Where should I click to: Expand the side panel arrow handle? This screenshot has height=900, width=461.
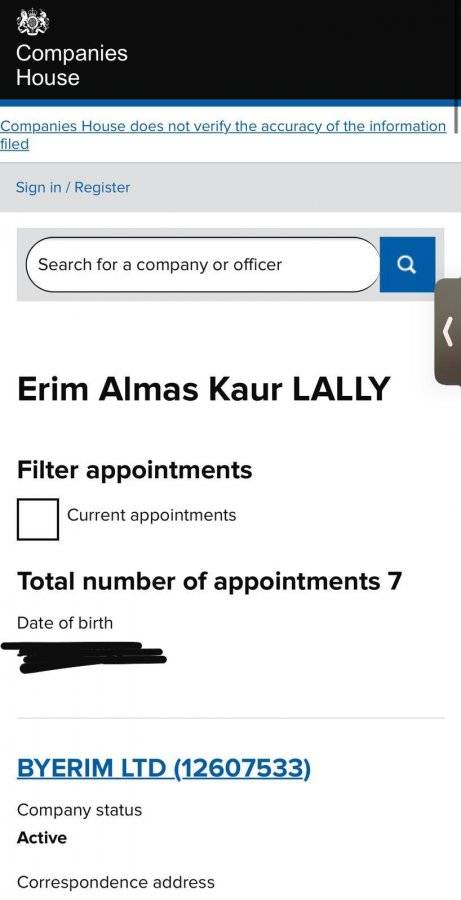(x=448, y=332)
